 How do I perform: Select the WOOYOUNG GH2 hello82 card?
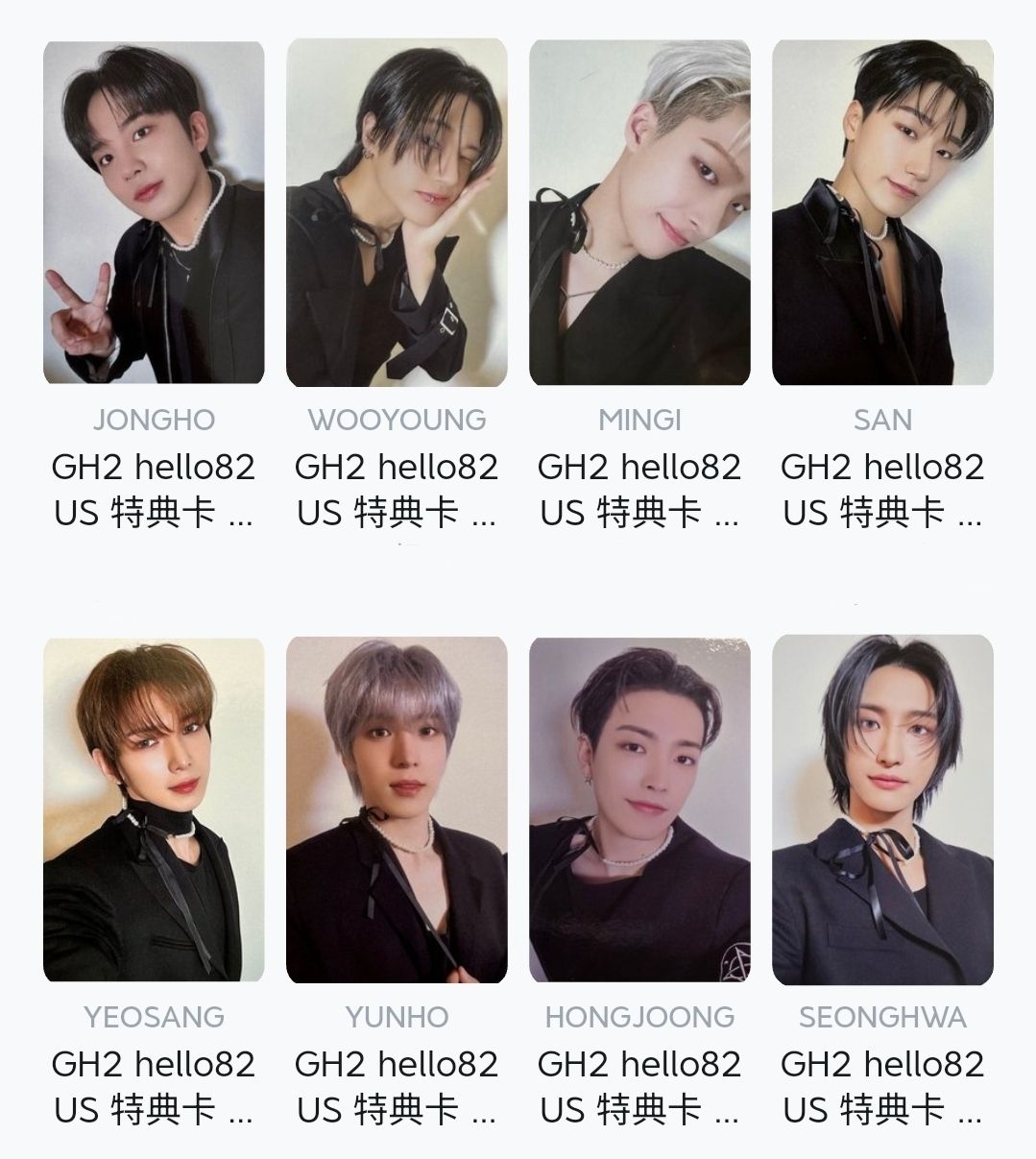[397, 212]
